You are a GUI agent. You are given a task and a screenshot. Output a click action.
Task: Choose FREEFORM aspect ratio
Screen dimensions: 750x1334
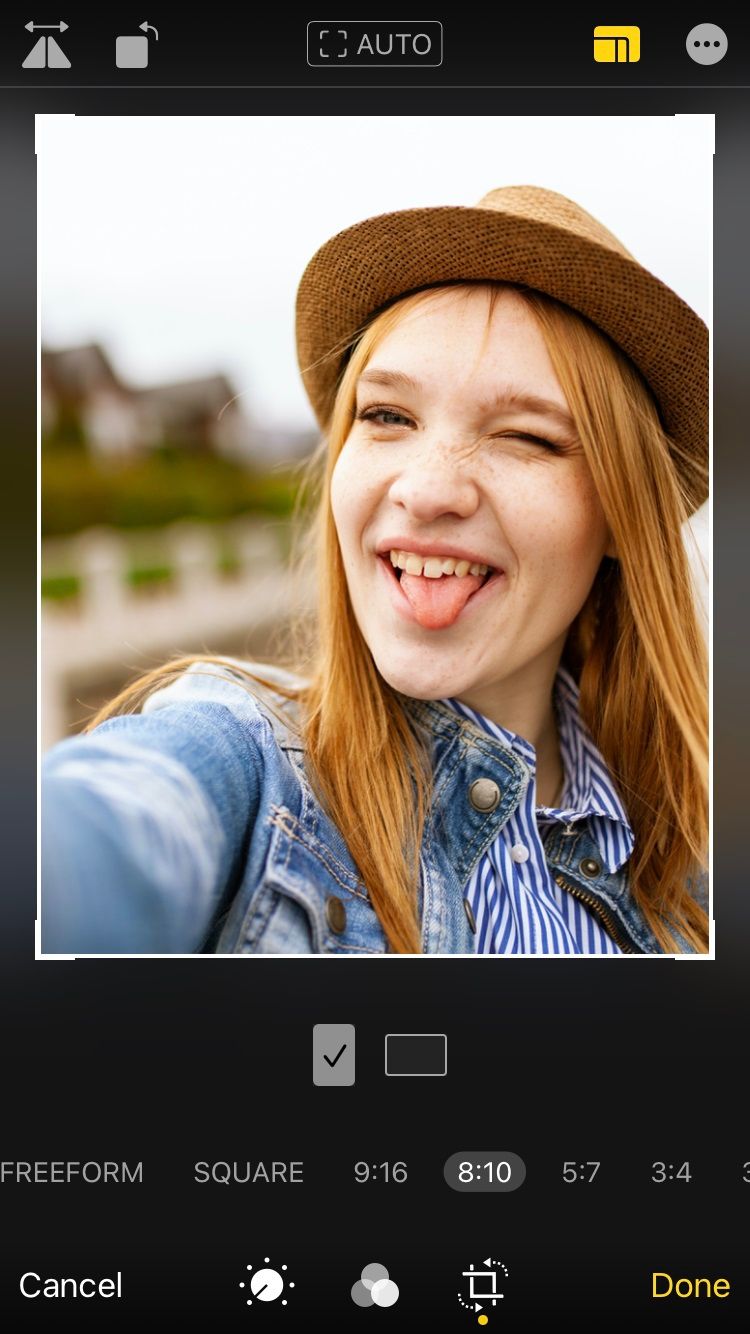coord(72,1172)
